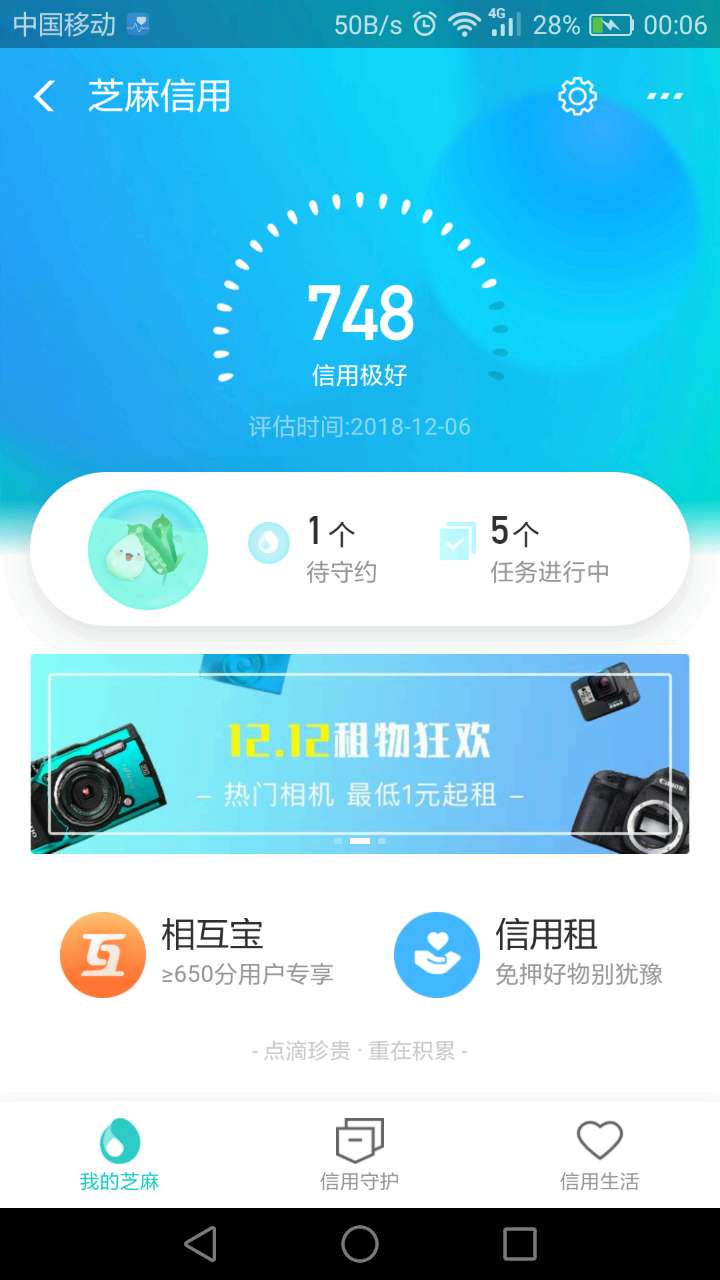Viewport: 720px width, 1280px height.
Task: Go back from 芝麻信用 page
Action: (x=44, y=97)
